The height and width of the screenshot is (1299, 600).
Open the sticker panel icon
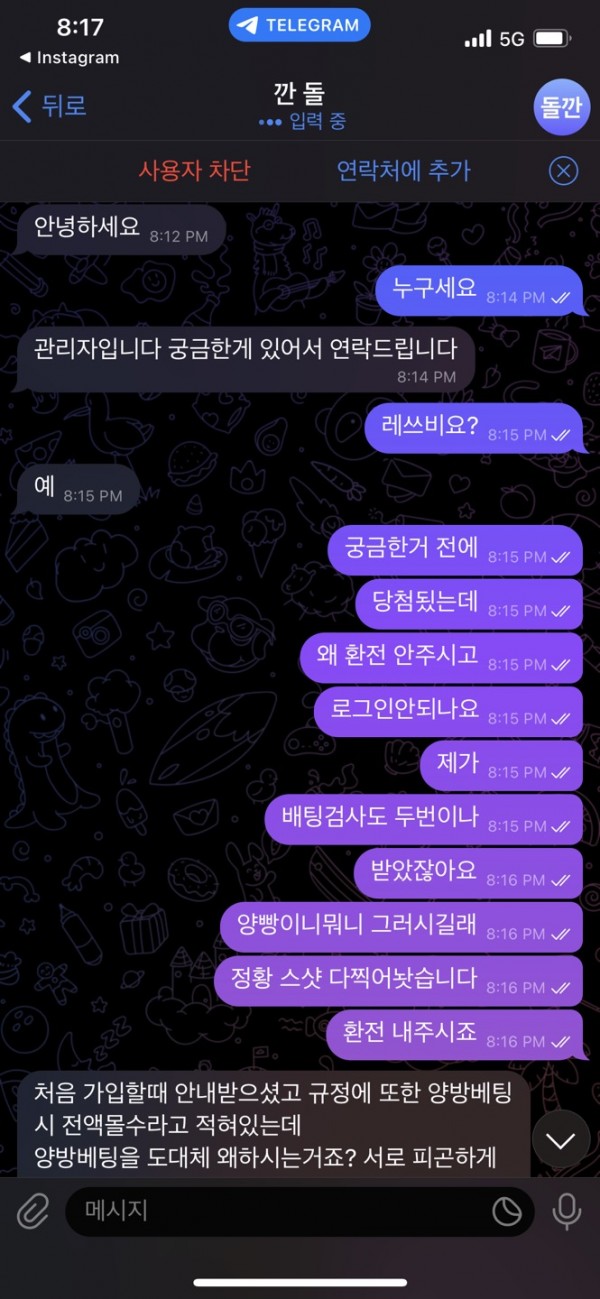507,1212
